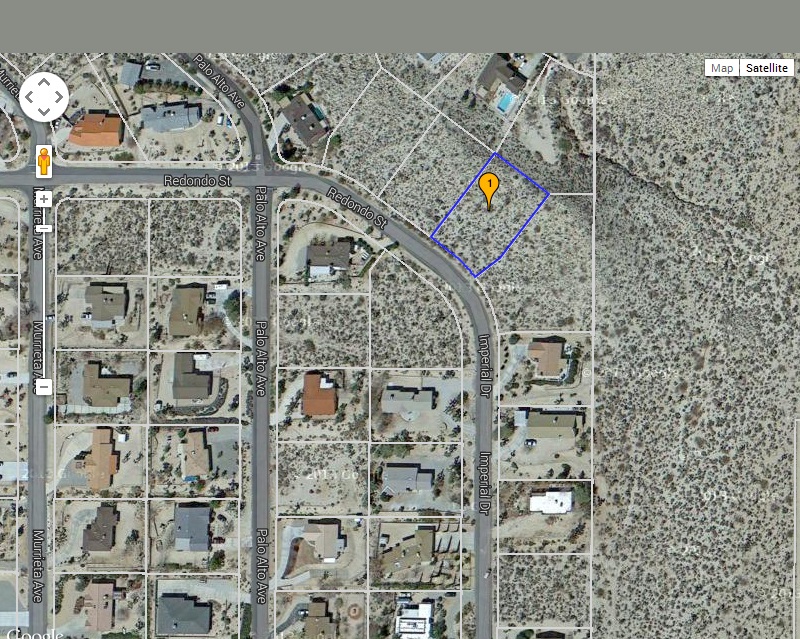The image size is (800, 639).
Task: Pan the map left with the arrow
Action: pos(29,97)
